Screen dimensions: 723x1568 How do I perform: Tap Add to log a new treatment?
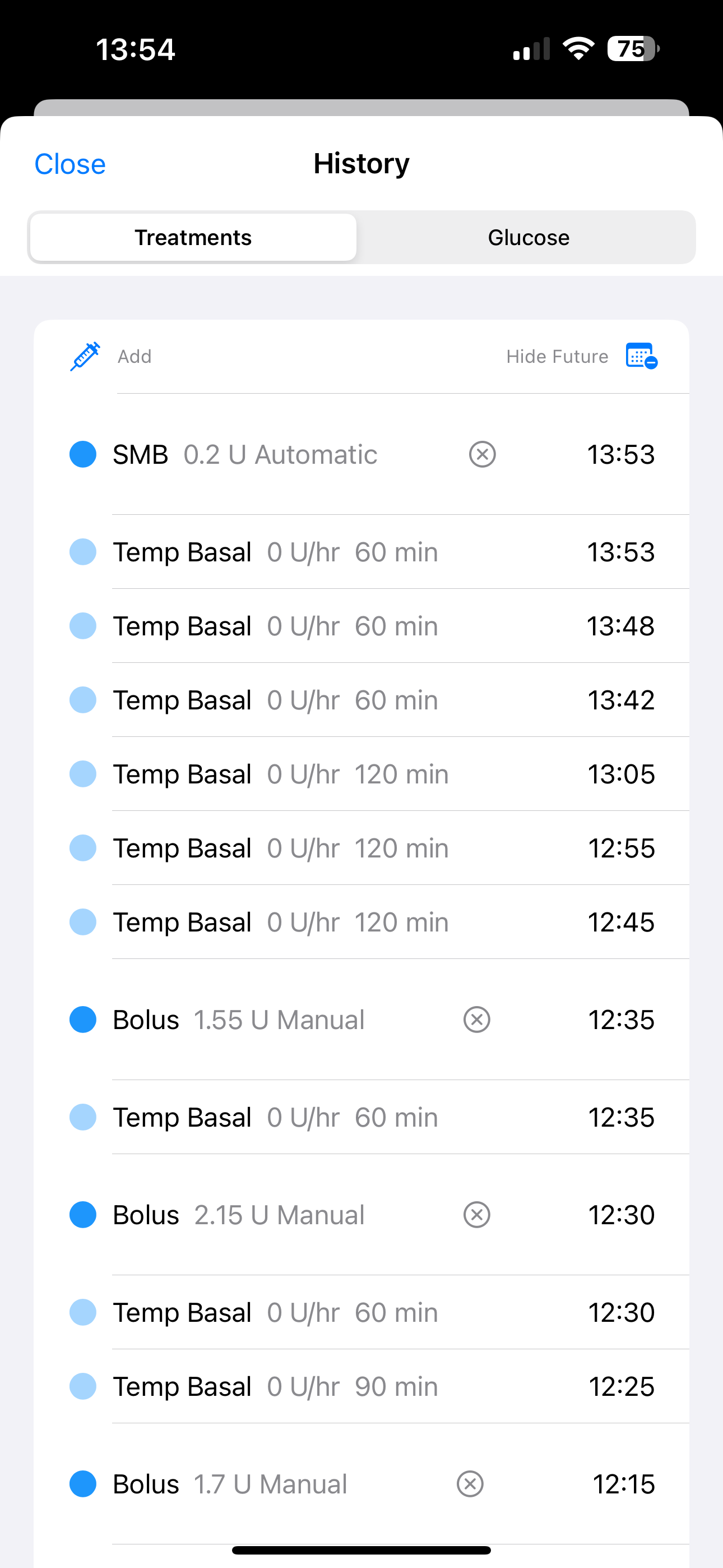pyautogui.click(x=134, y=356)
